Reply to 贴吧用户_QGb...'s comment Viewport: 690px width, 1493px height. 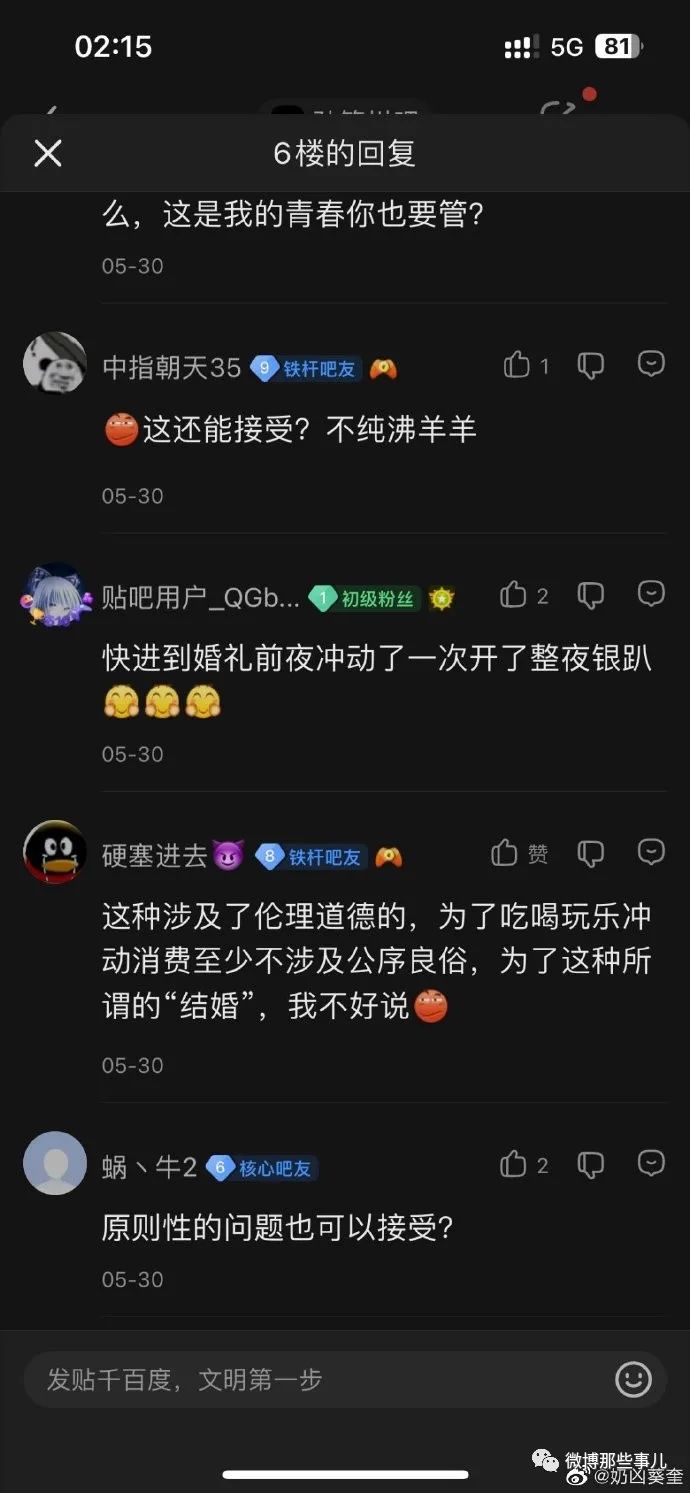(651, 595)
